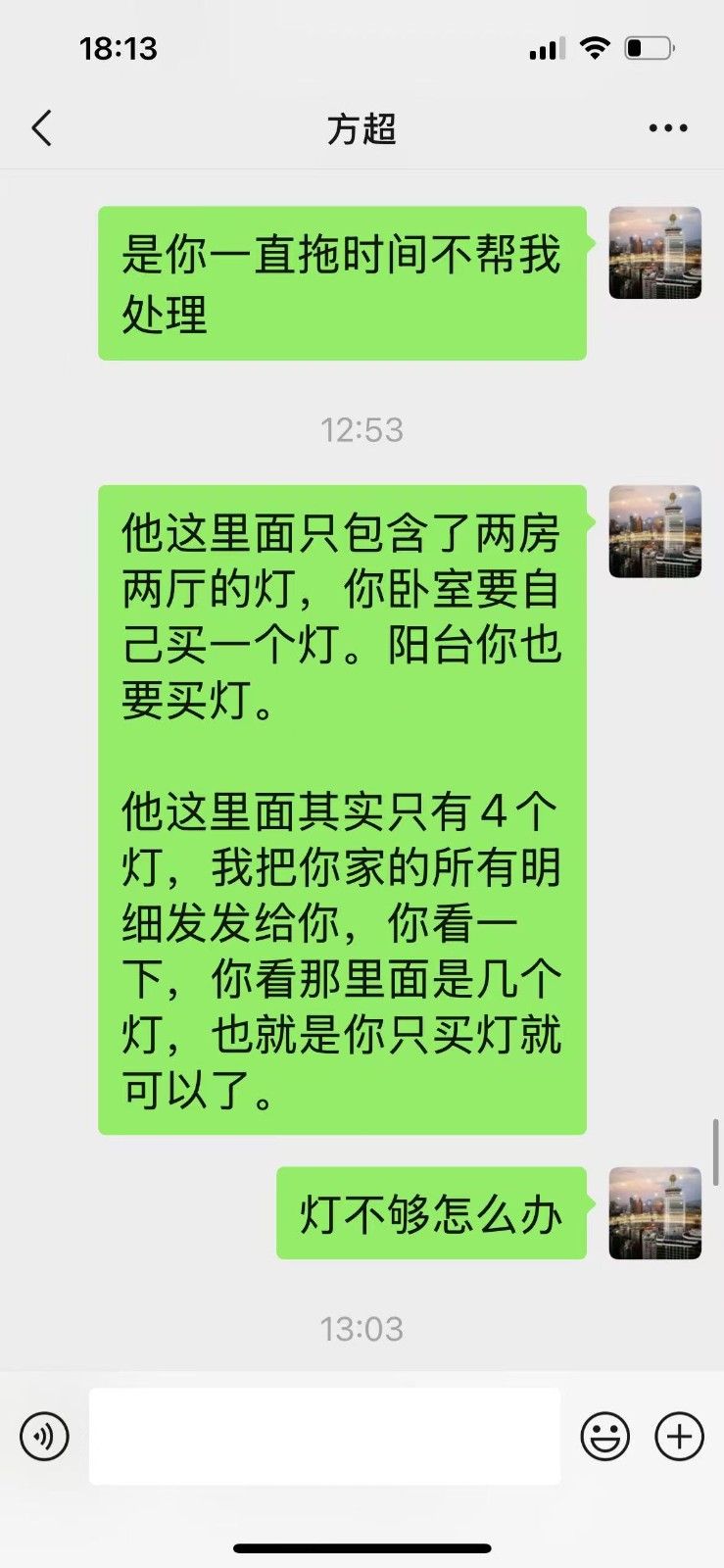Tap avatar beside the "他这里面只包含了" message

click(654, 531)
